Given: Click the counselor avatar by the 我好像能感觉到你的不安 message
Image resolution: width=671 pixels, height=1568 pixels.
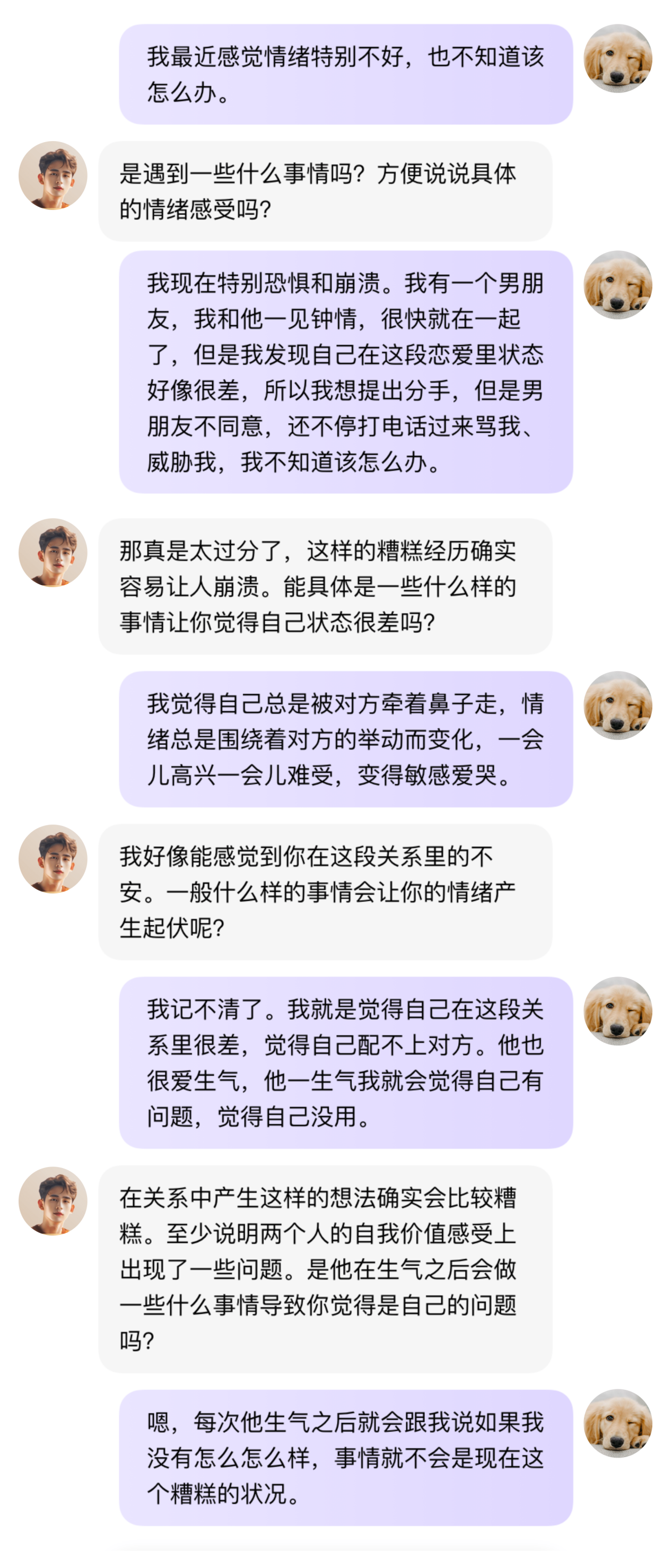Looking at the screenshot, I should point(54,860).
